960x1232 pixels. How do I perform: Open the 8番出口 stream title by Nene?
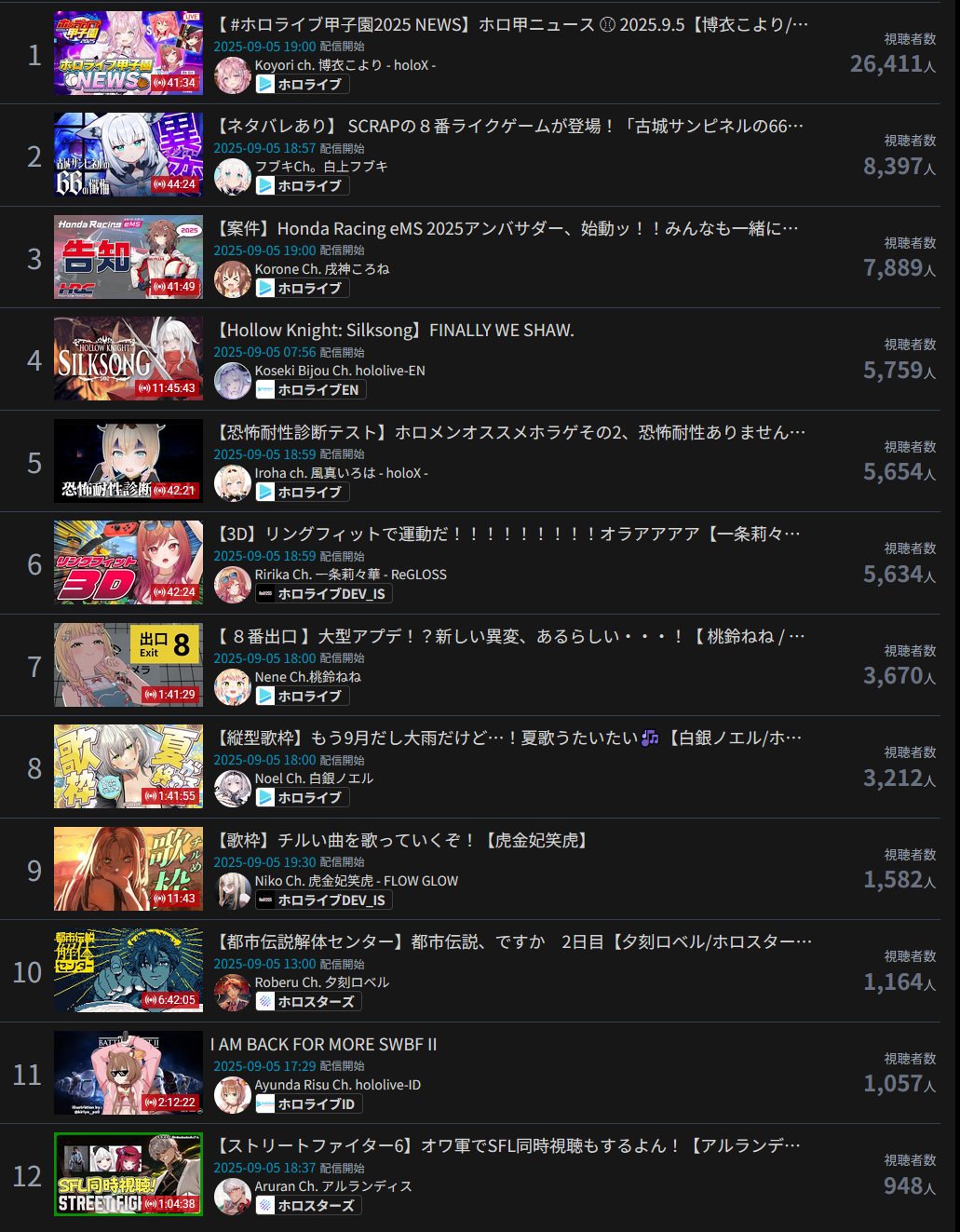[x=510, y=636]
